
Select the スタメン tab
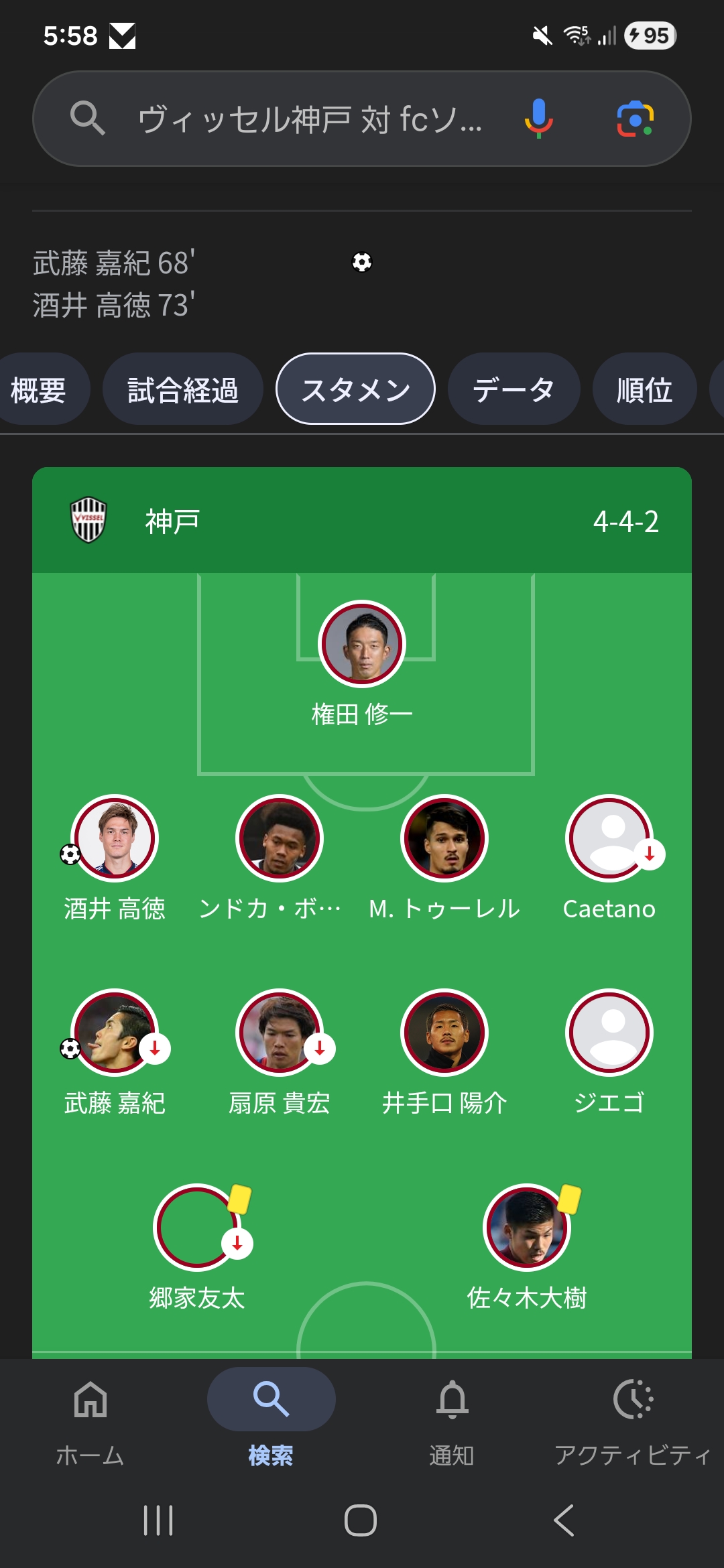[356, 389]
